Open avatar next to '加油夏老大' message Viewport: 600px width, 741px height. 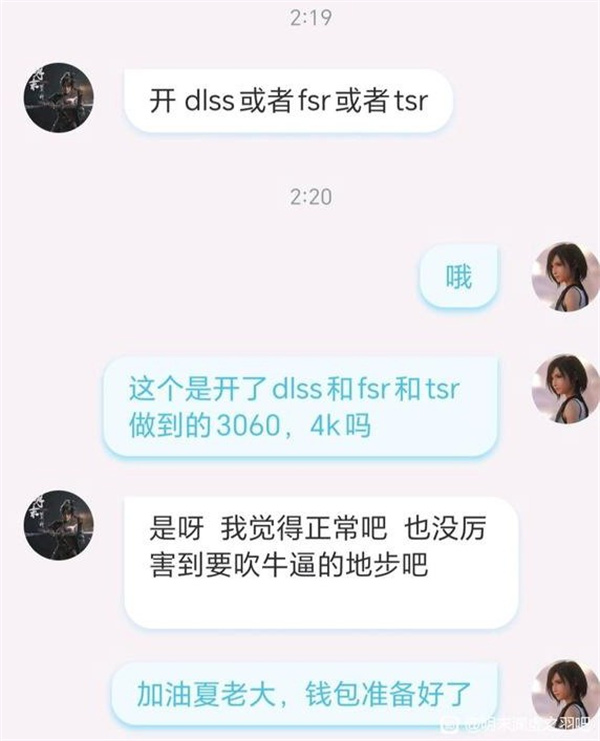pos(565,691)
